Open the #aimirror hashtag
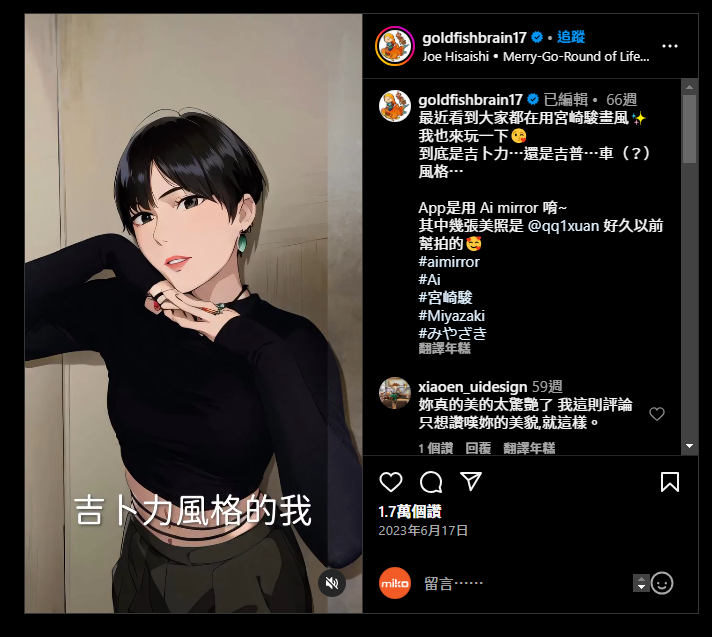 (x=449, y=262)
